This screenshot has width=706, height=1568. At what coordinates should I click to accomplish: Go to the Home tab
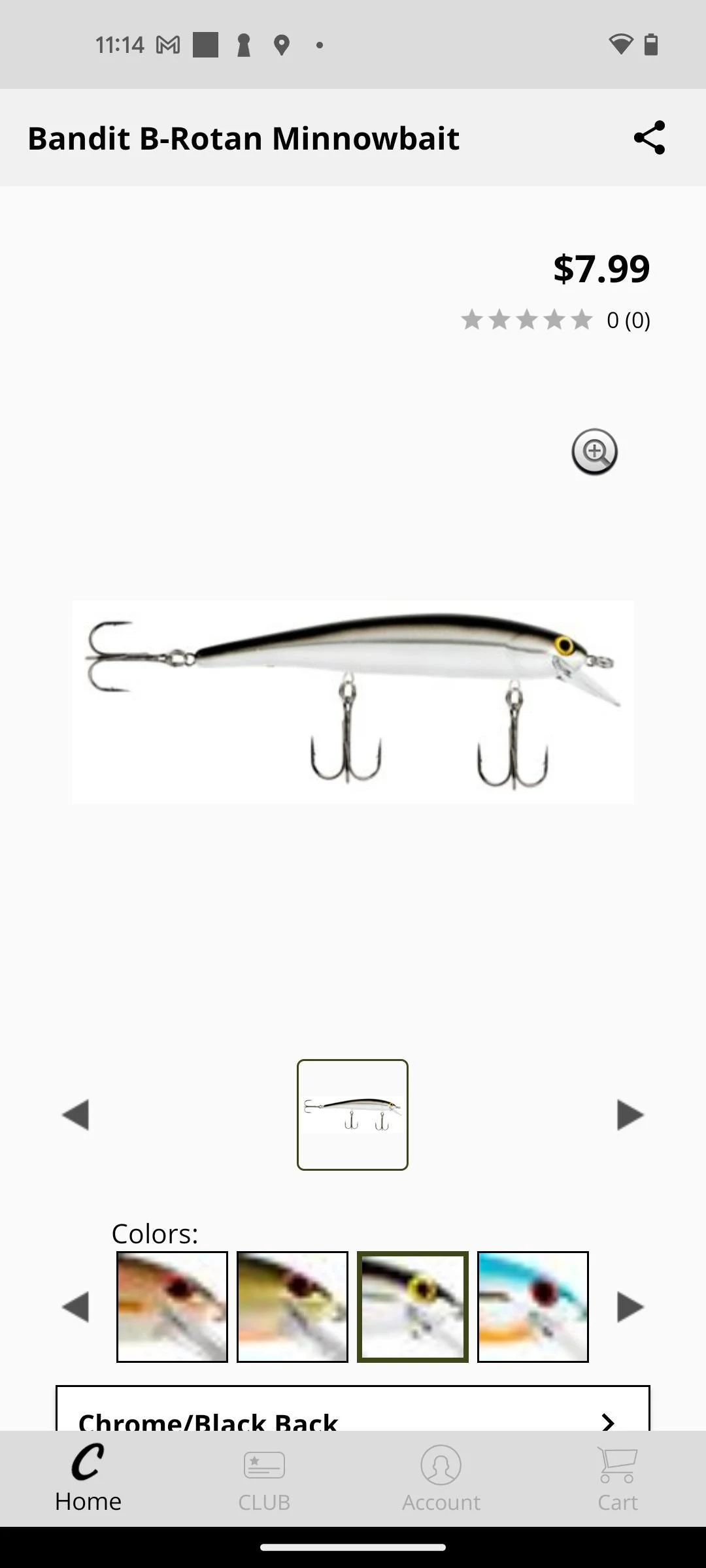point(88,1478)
